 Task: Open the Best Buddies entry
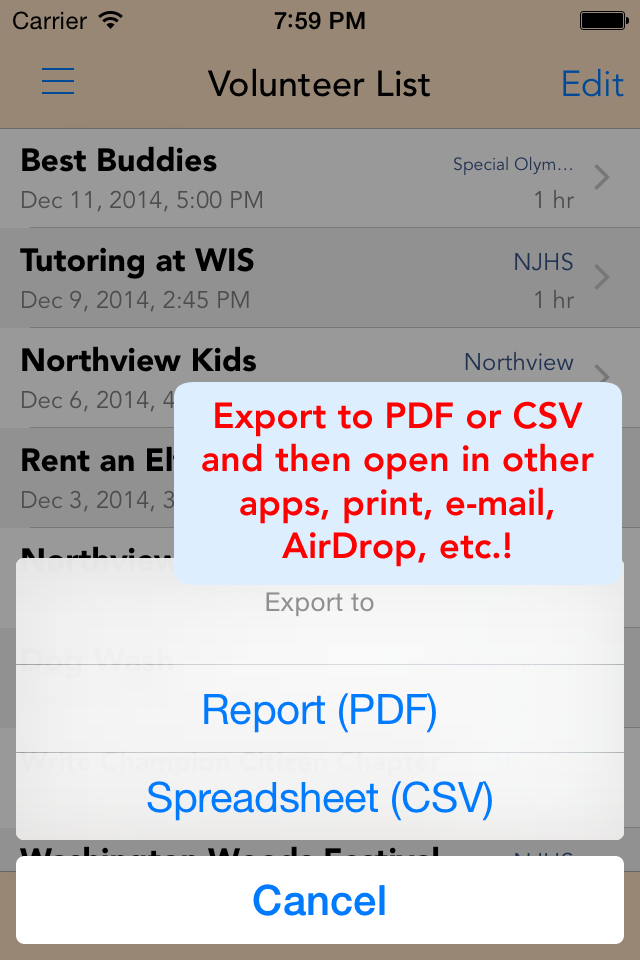pyautogui.click(x=300, y=178)
